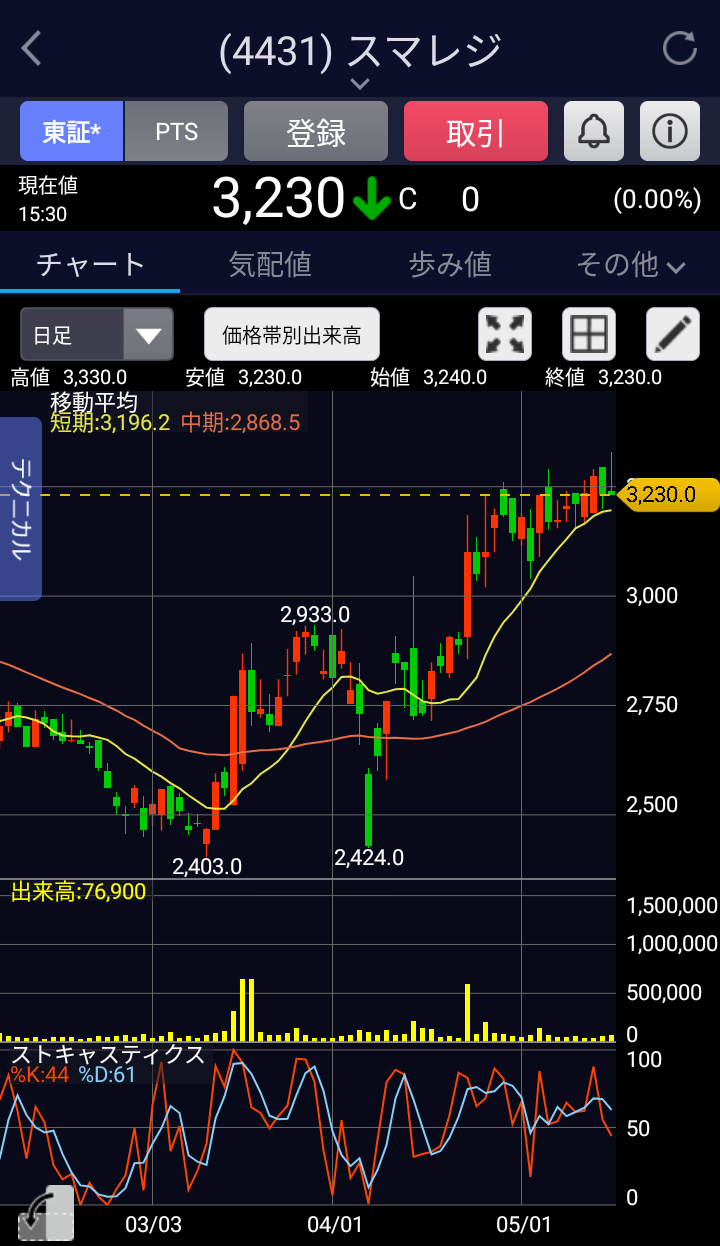720x1246 pixels.
Task: Open the price alert bell
Action: coord(594,131)
